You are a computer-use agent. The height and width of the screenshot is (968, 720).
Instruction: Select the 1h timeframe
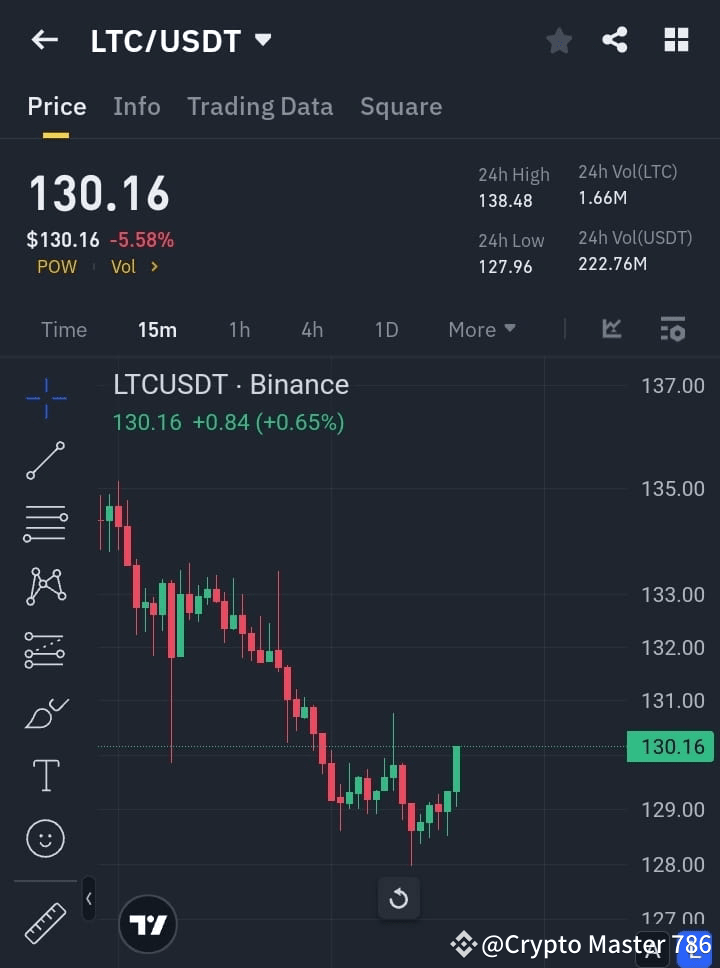point(239,329)
